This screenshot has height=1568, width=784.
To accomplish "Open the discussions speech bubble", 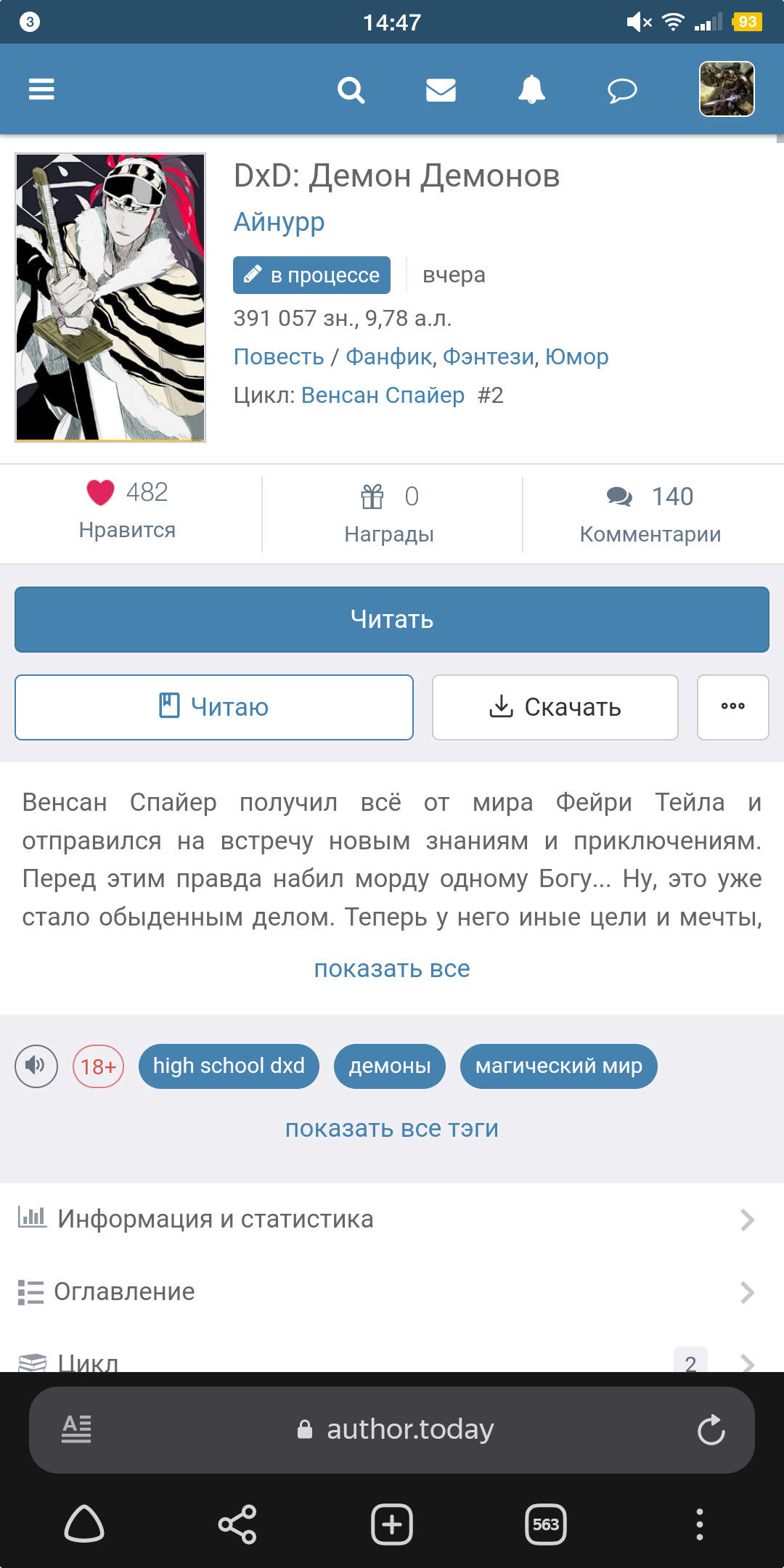I will pos(622,90).
